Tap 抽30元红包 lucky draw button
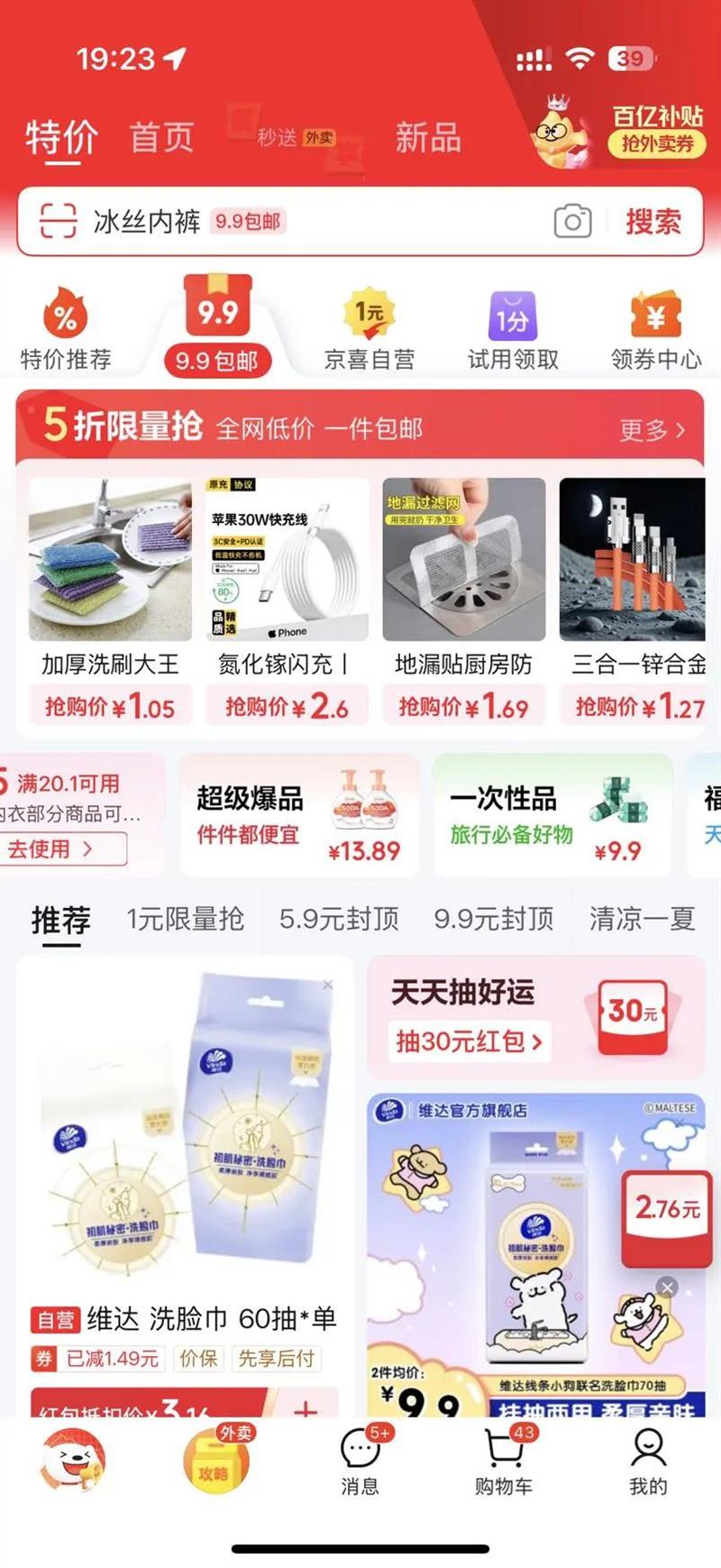721x1568 pixels. [x=469, y=1041]
